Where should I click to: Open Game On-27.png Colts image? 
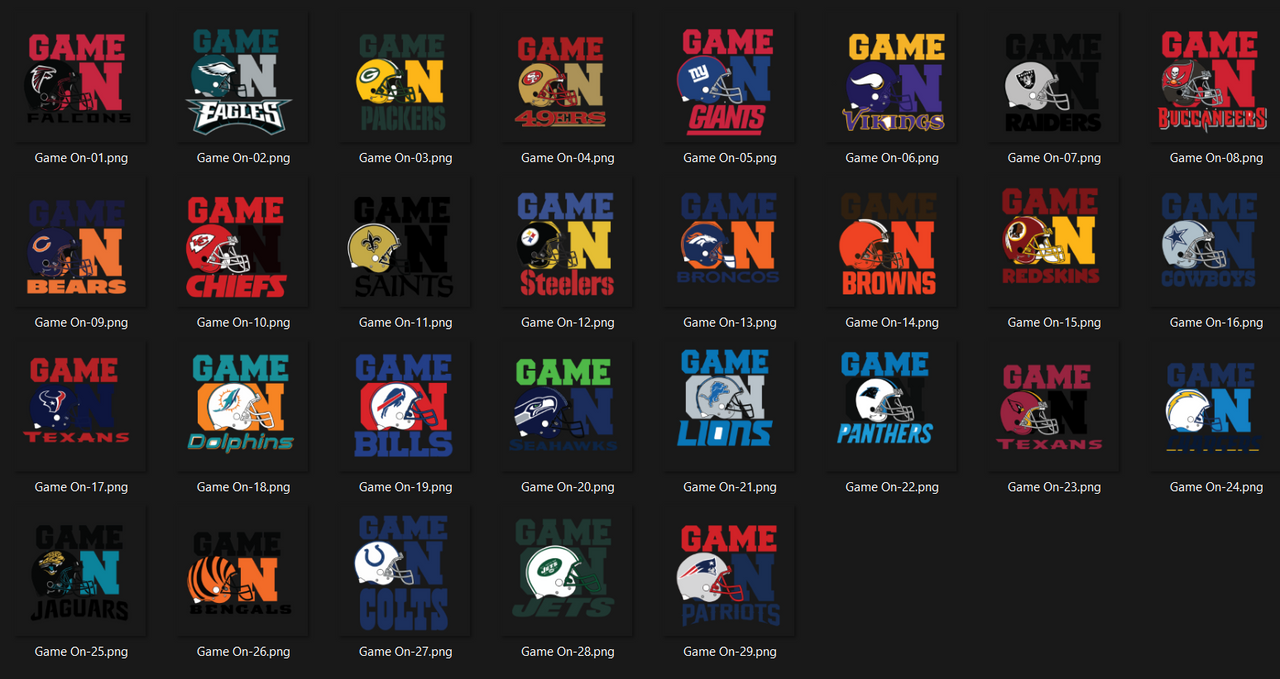(x=404, y=572)
